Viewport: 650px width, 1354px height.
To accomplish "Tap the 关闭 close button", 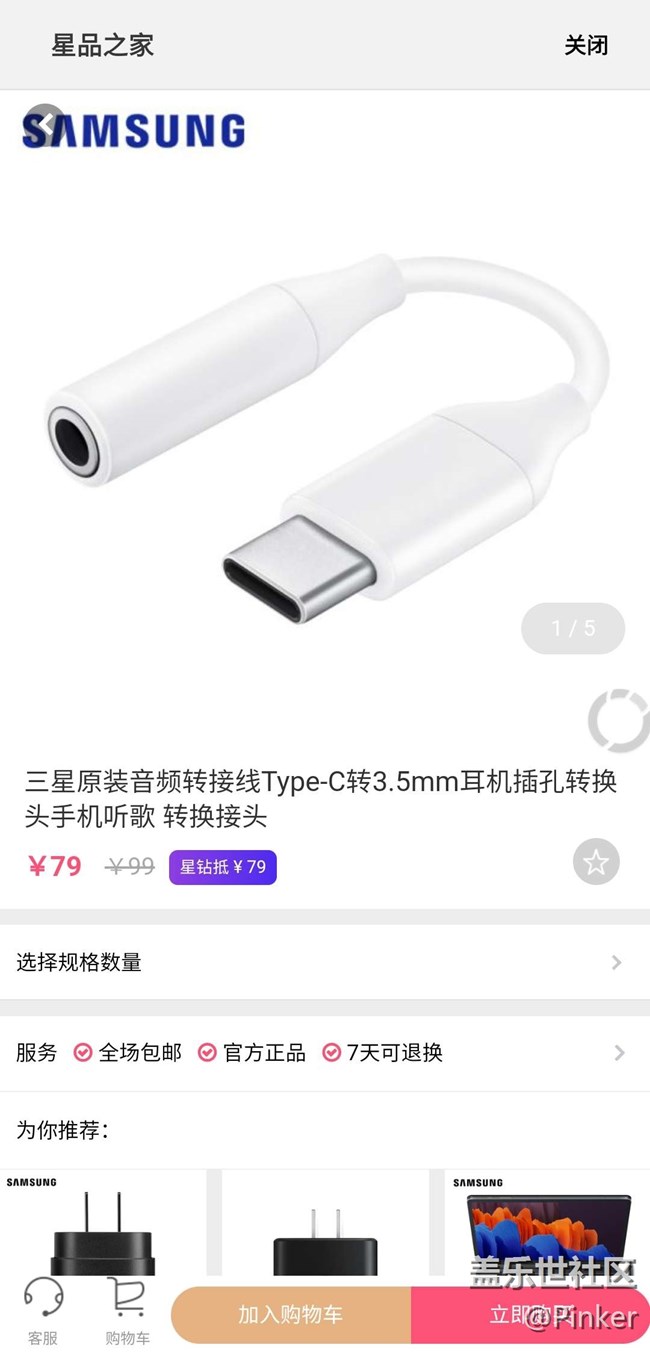I will (586, 45).
